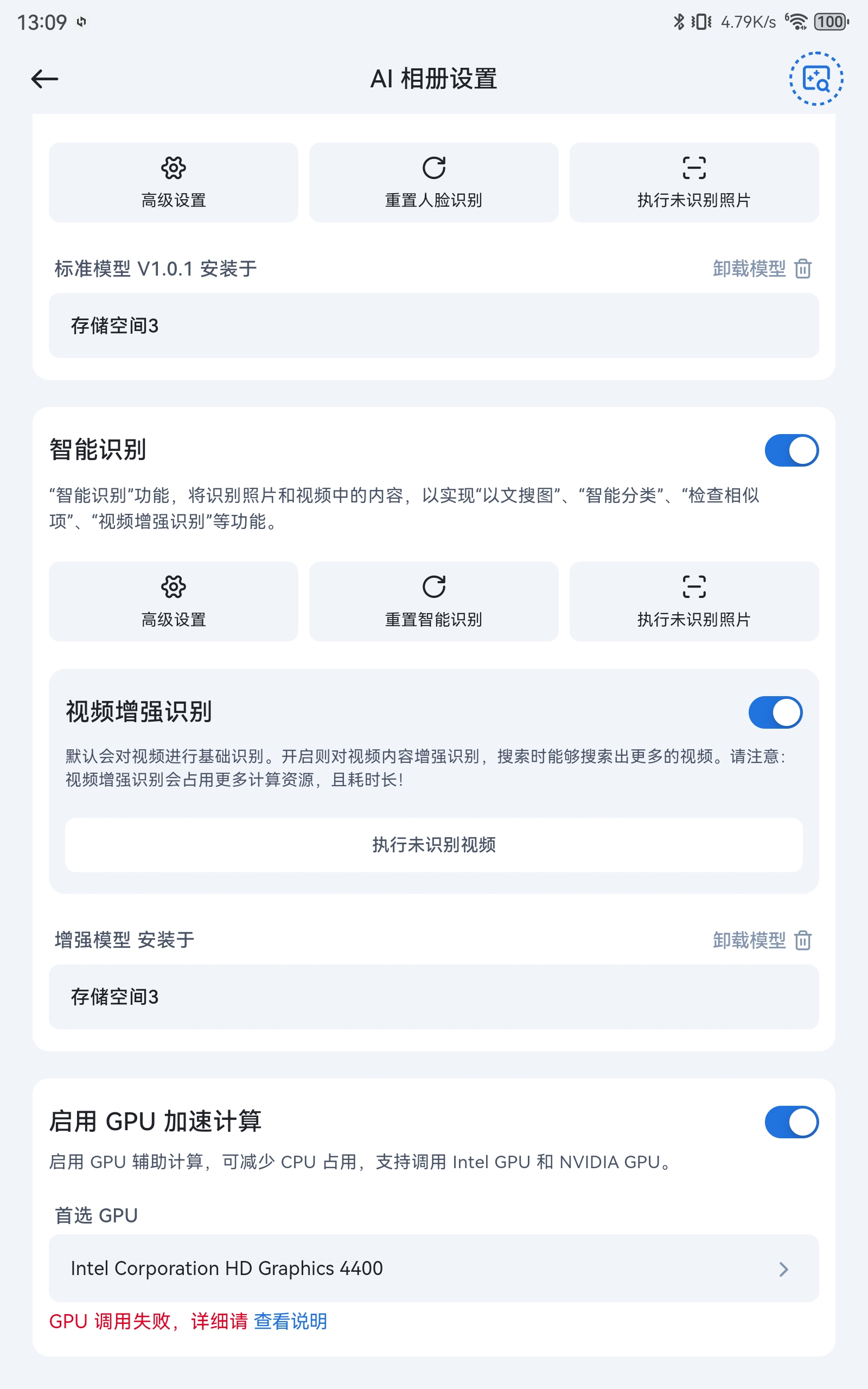Turn off 视频增强识别
This screenshot has width=868, height=1389.
[776, 711]
